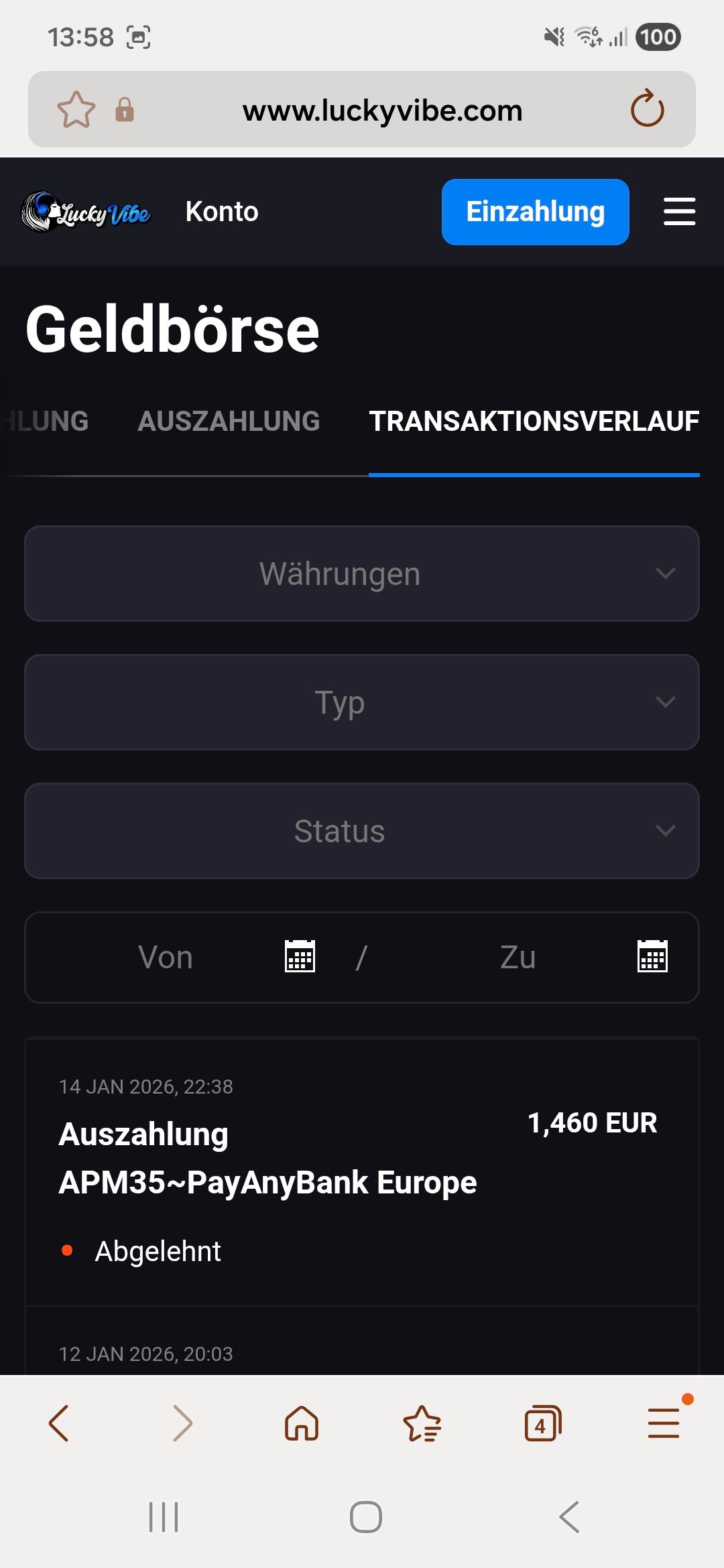
Task: Open the Konto link in the header
Action: (x=222, y=212)
